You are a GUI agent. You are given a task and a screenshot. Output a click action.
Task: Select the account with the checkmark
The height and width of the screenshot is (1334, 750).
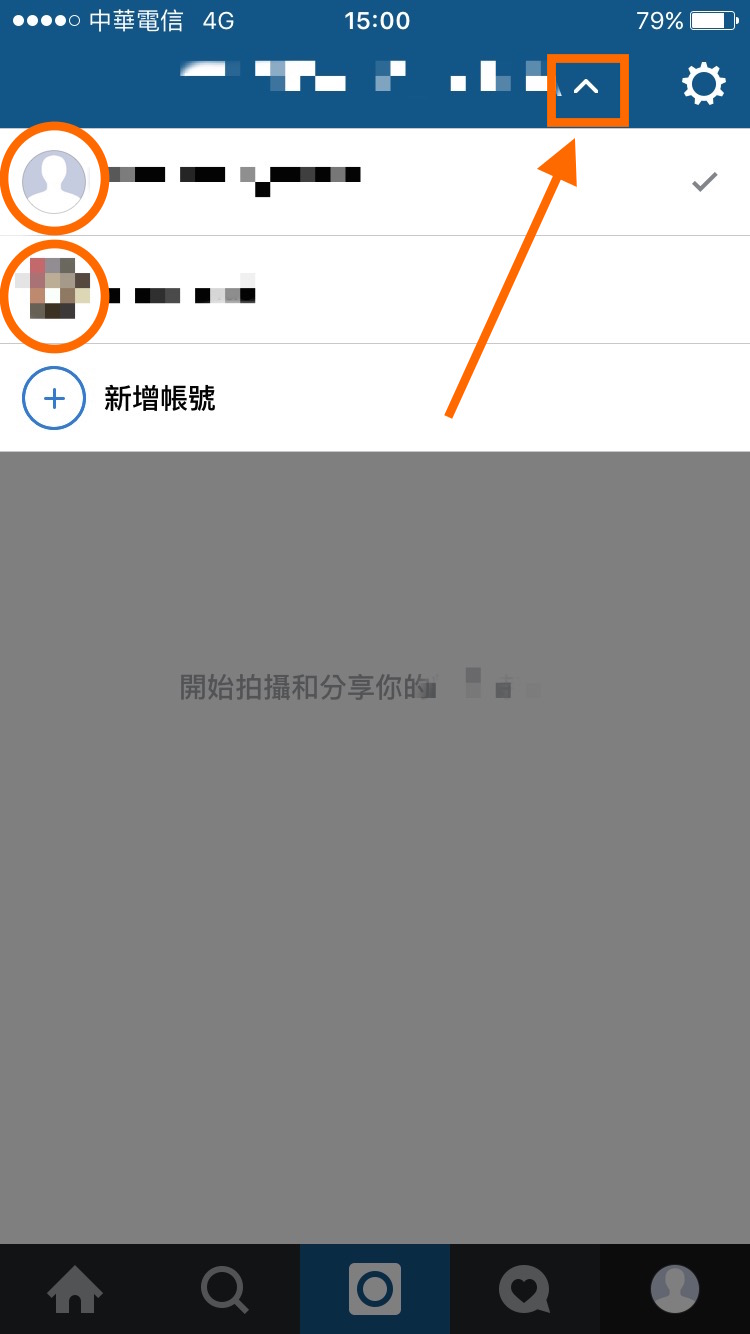tap(375, 182)
